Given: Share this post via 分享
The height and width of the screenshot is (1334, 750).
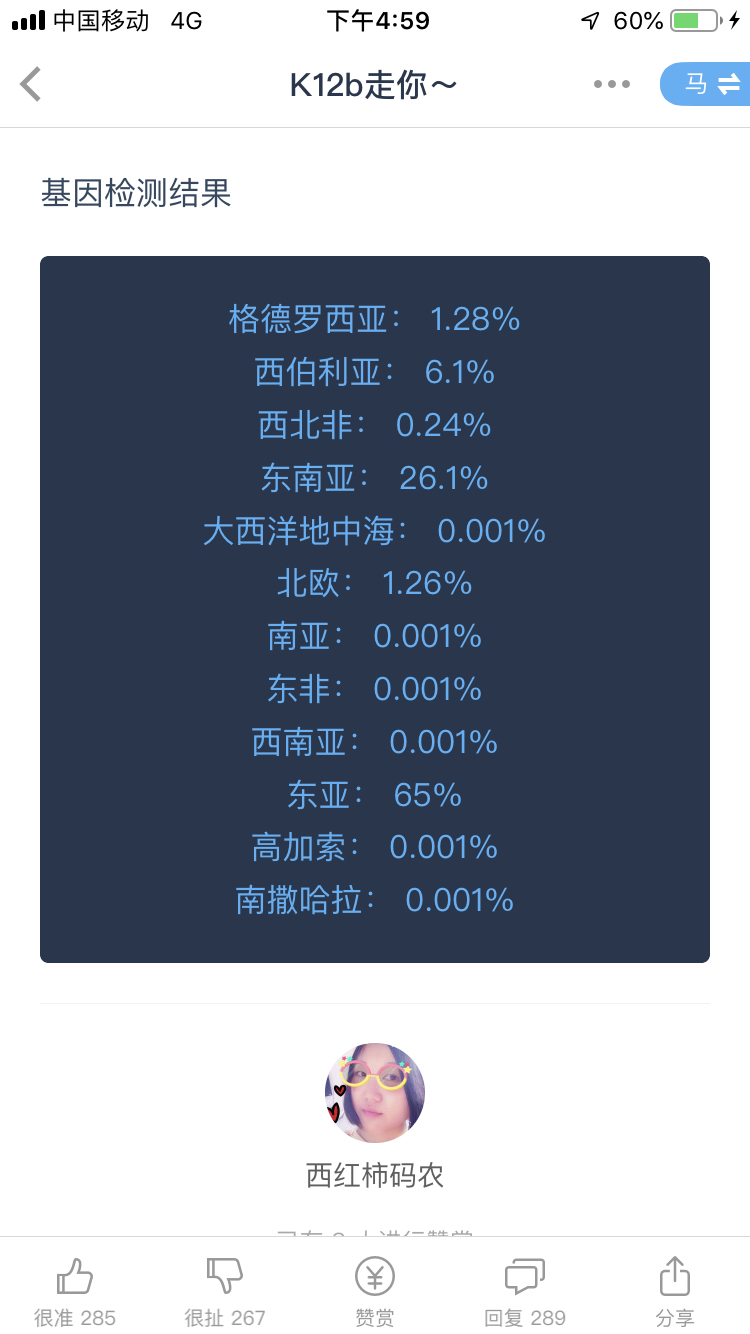Looking at the screenshot, I should coord(675,1292).
